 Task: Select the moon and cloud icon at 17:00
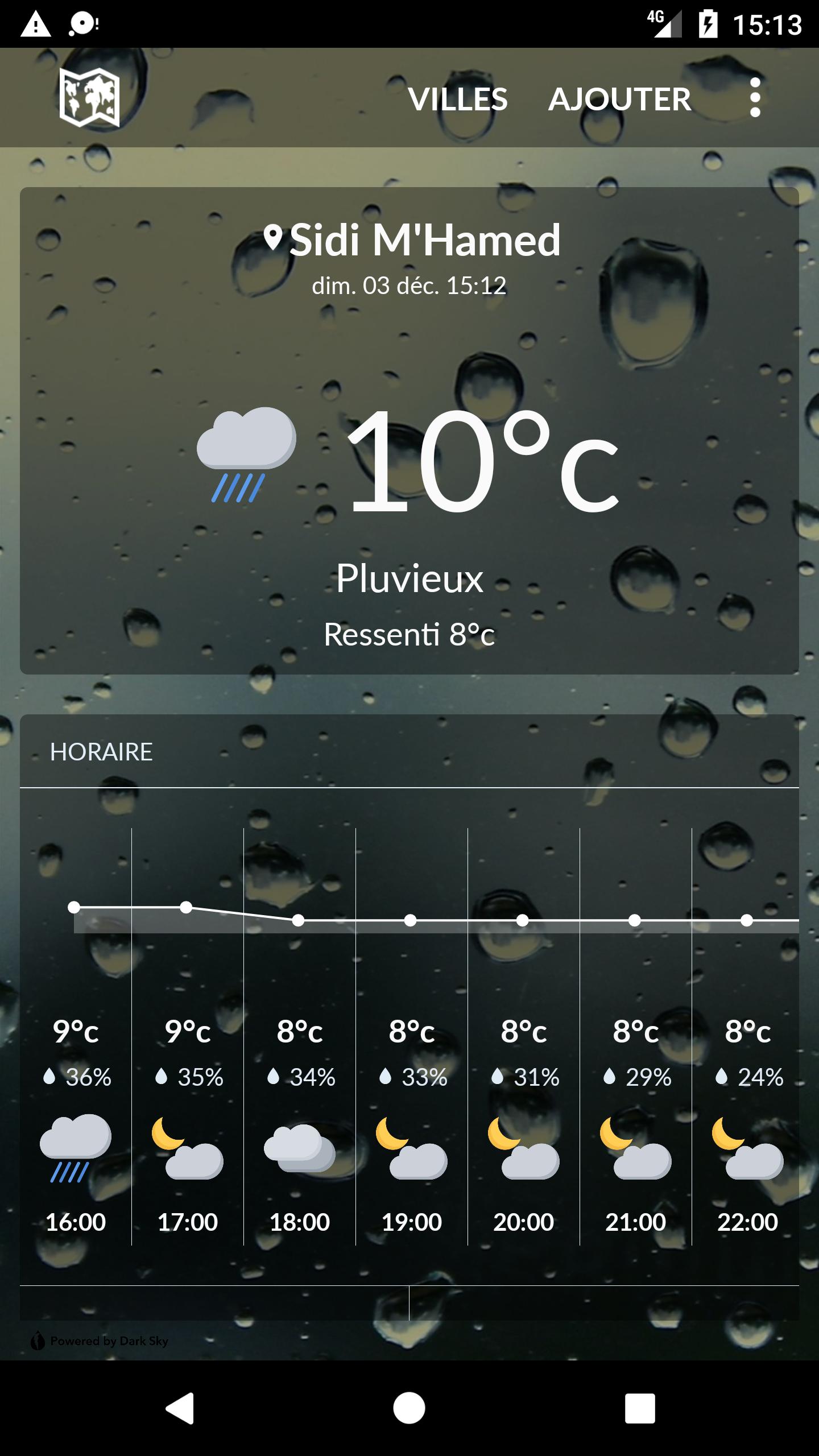(x=188, y=1149)
